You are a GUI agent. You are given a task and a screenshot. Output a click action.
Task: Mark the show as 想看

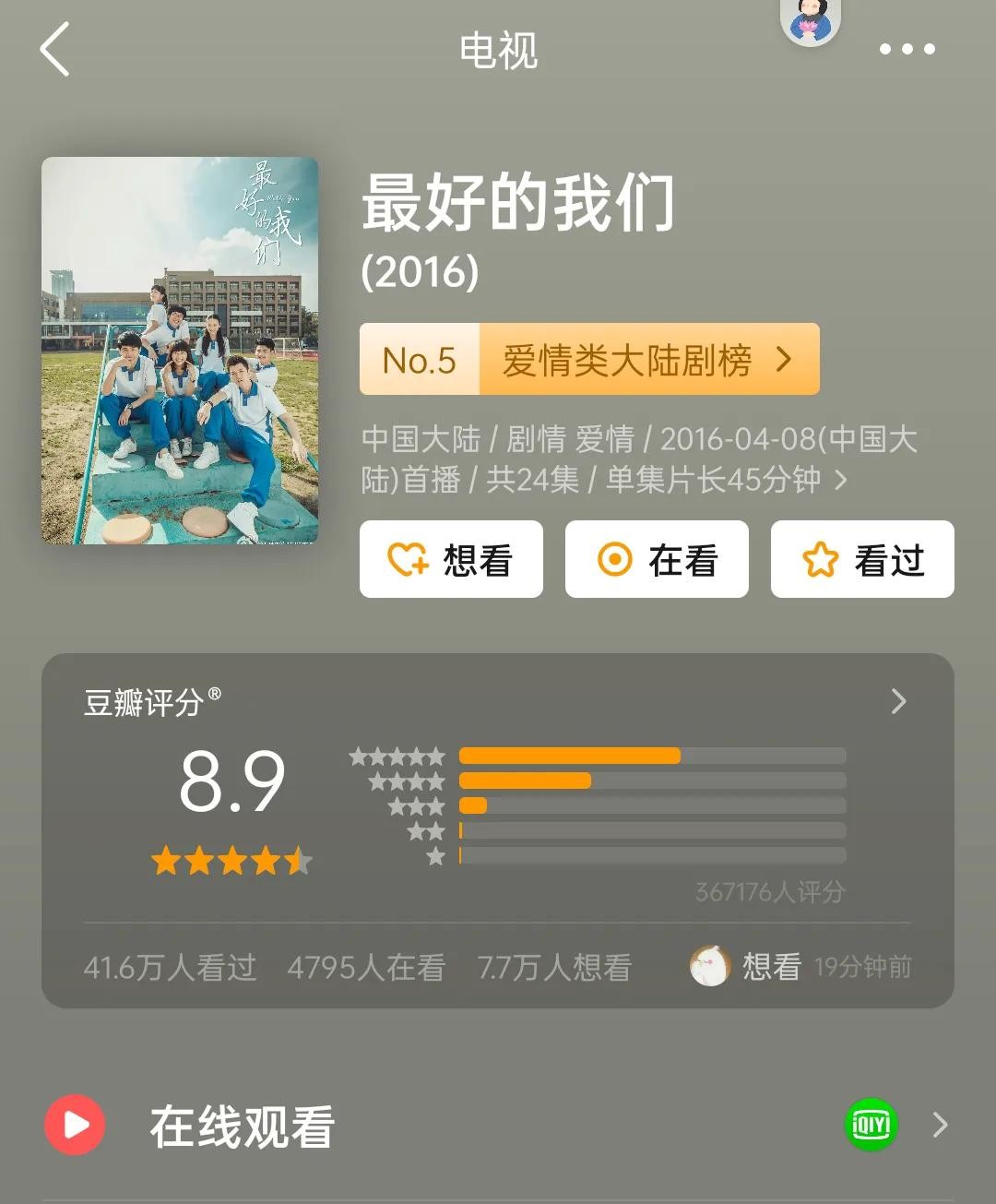pos(451,559)
